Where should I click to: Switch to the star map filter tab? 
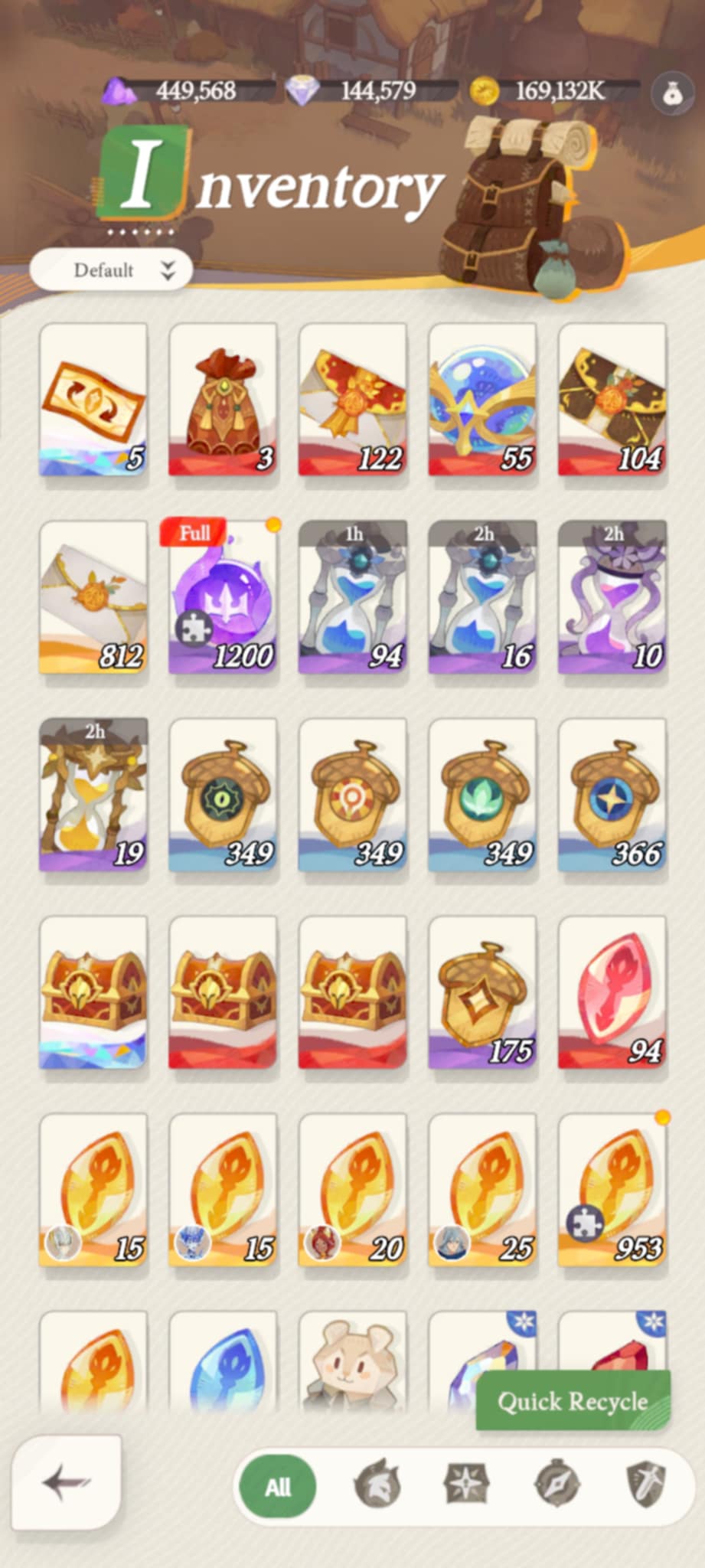tap(467, 1484)
